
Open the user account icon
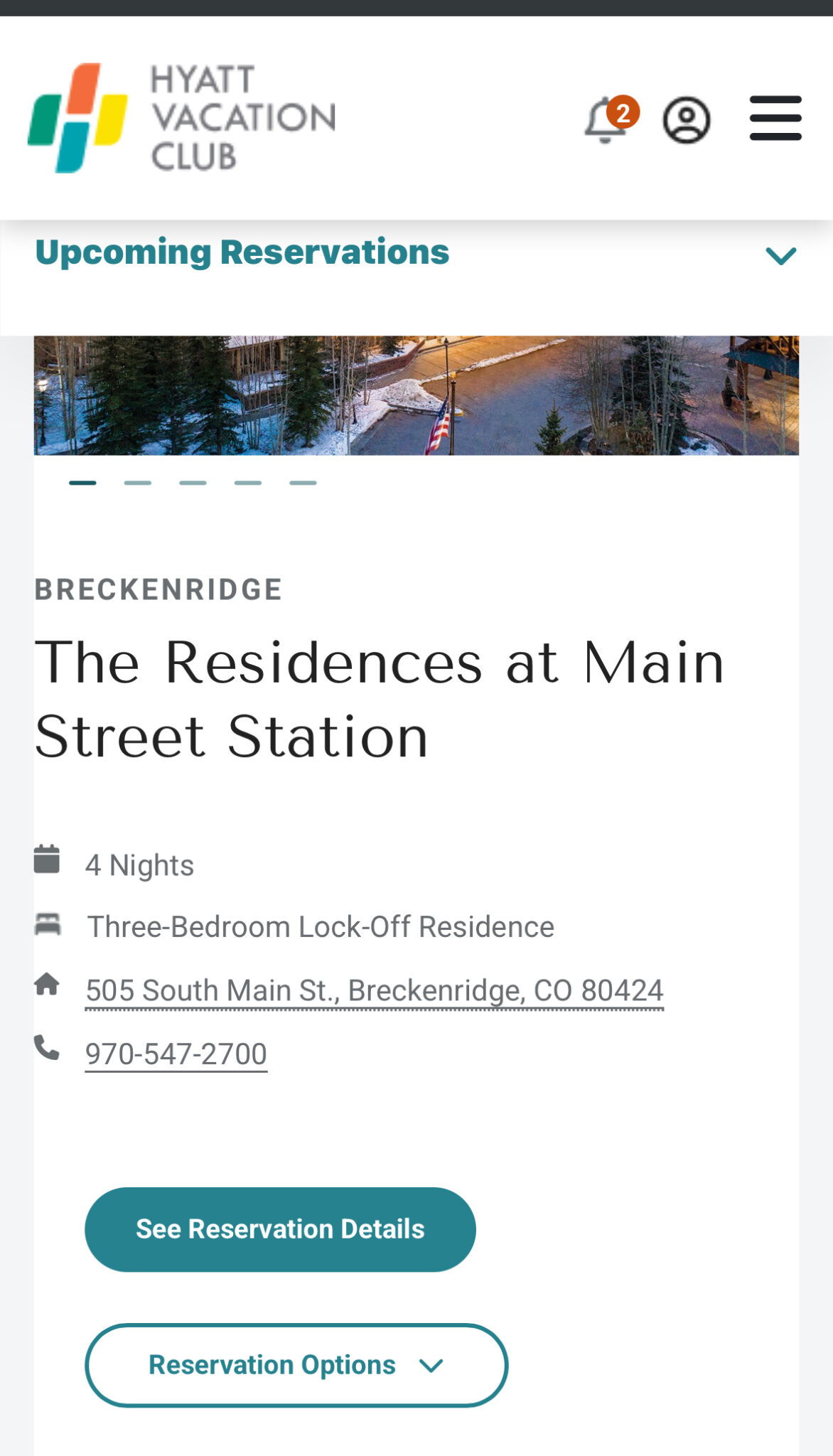pyautogui.click(x=686, y=120)
